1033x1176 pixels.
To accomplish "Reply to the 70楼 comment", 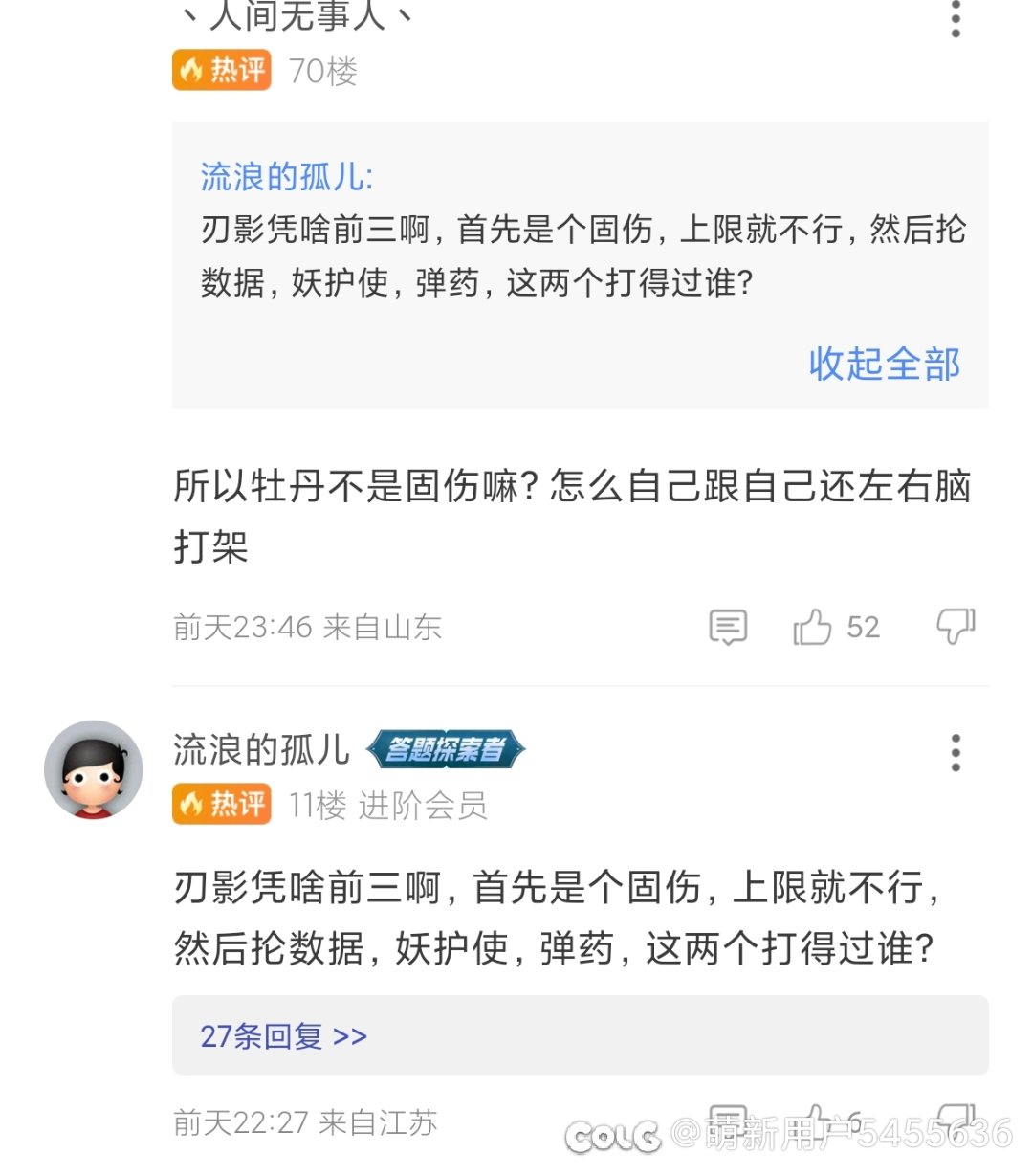I will tap(728, 628).
